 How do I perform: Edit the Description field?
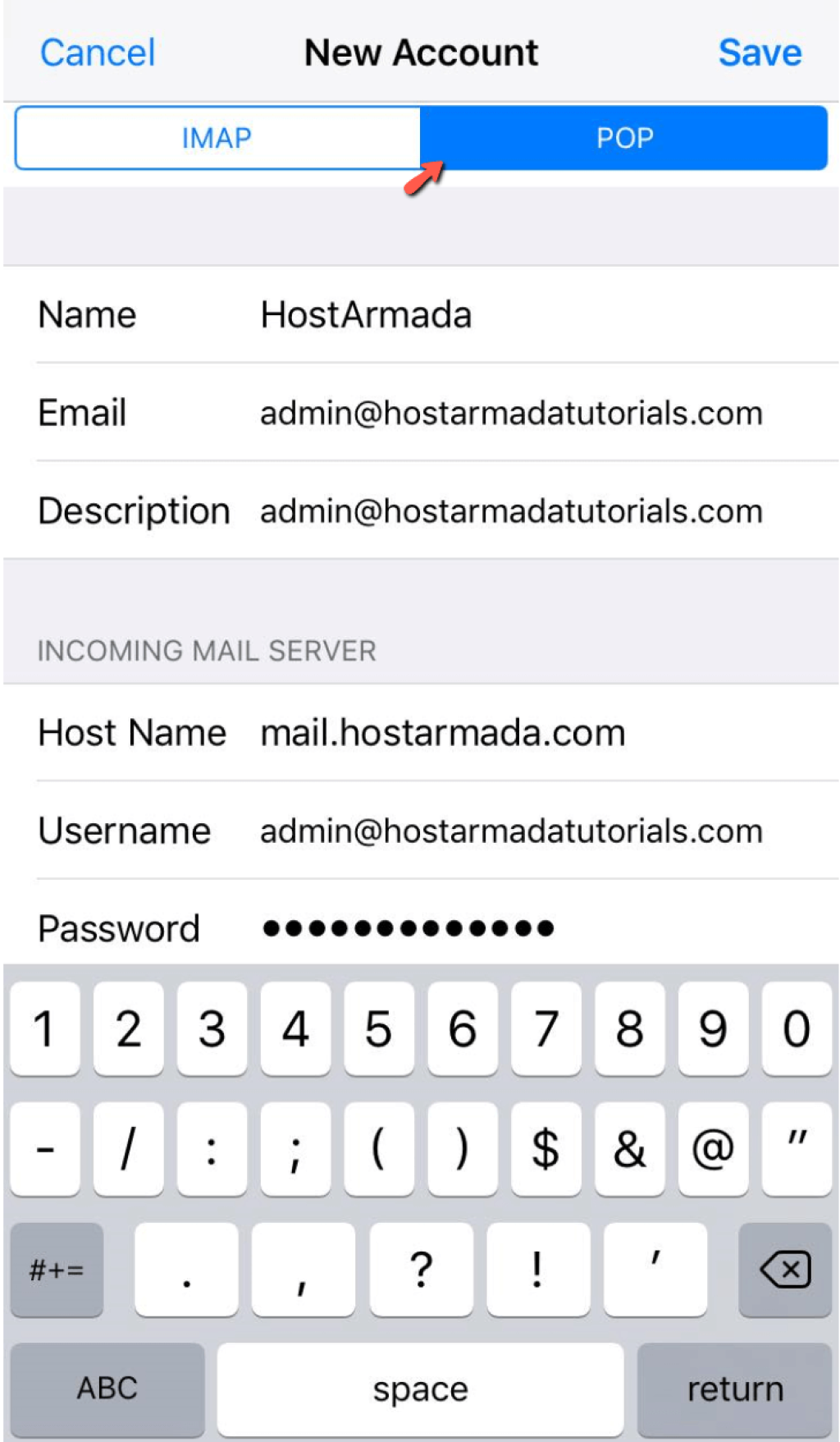coord(436,510)
